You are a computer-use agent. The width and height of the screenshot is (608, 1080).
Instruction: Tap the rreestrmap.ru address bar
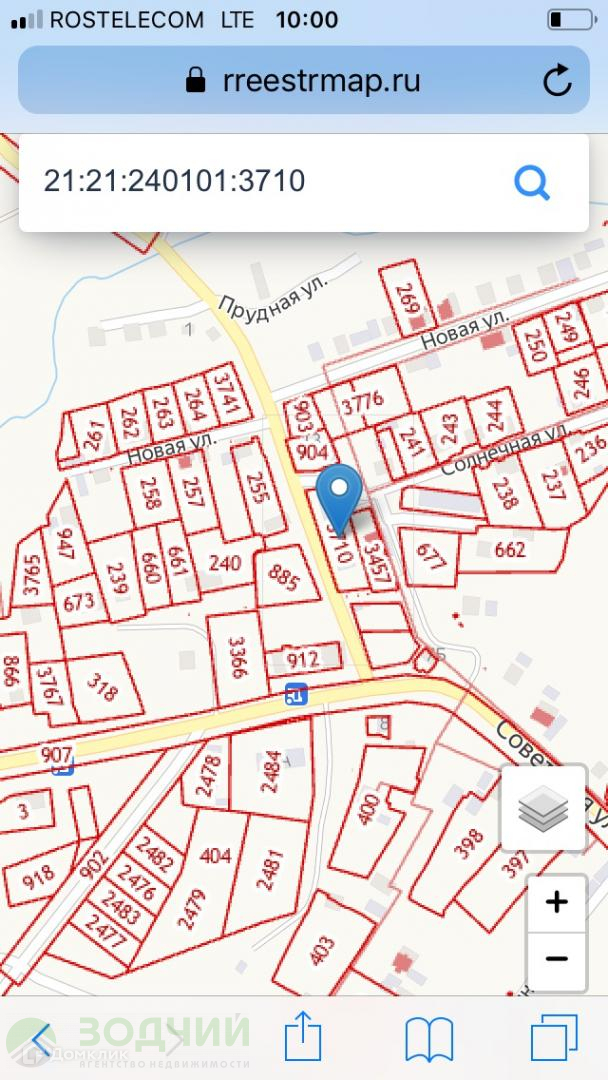coord(304,81)
